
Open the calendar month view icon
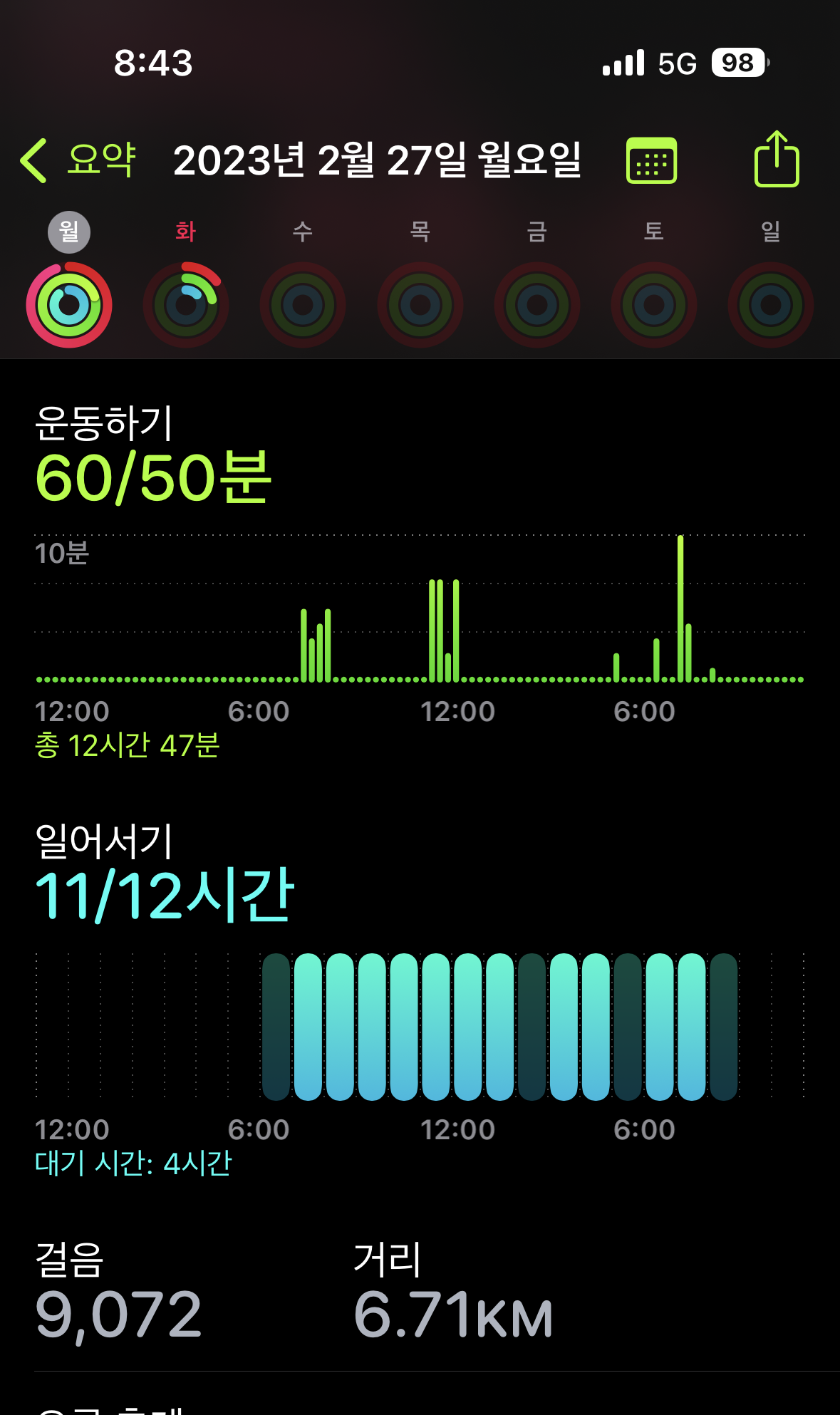click(651, 160)
